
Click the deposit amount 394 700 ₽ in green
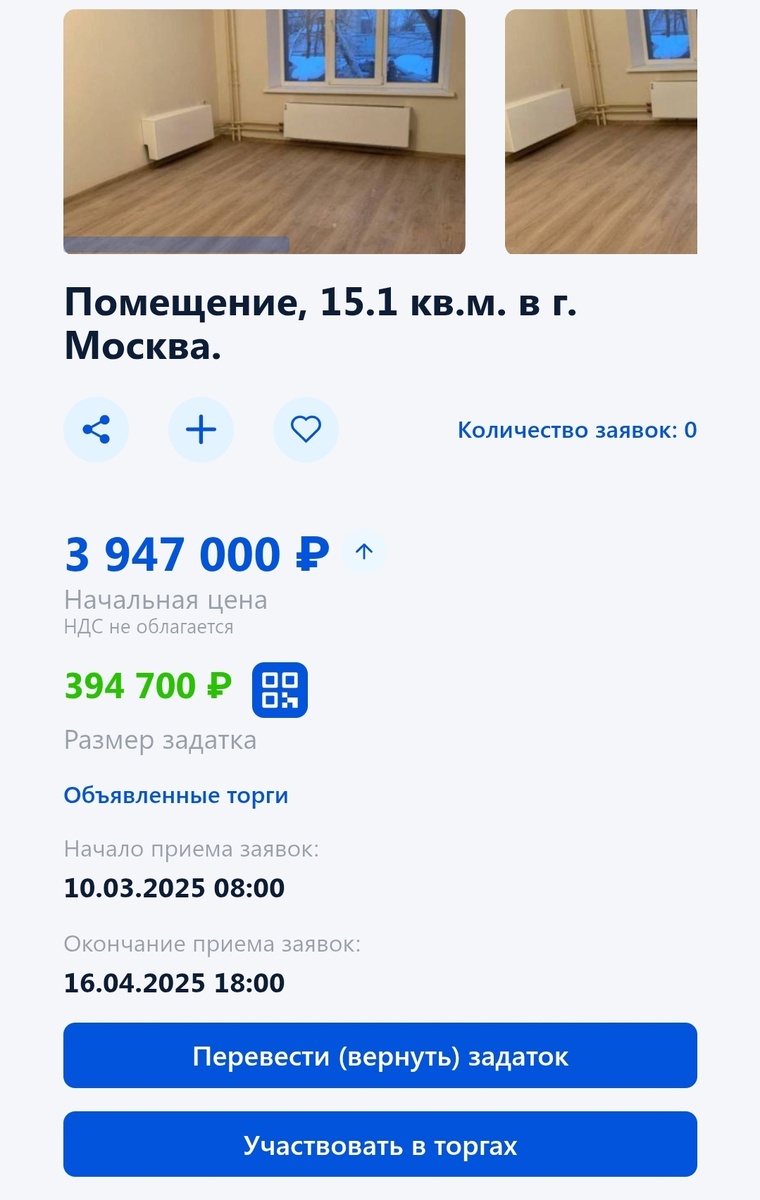tap(144, 686)
